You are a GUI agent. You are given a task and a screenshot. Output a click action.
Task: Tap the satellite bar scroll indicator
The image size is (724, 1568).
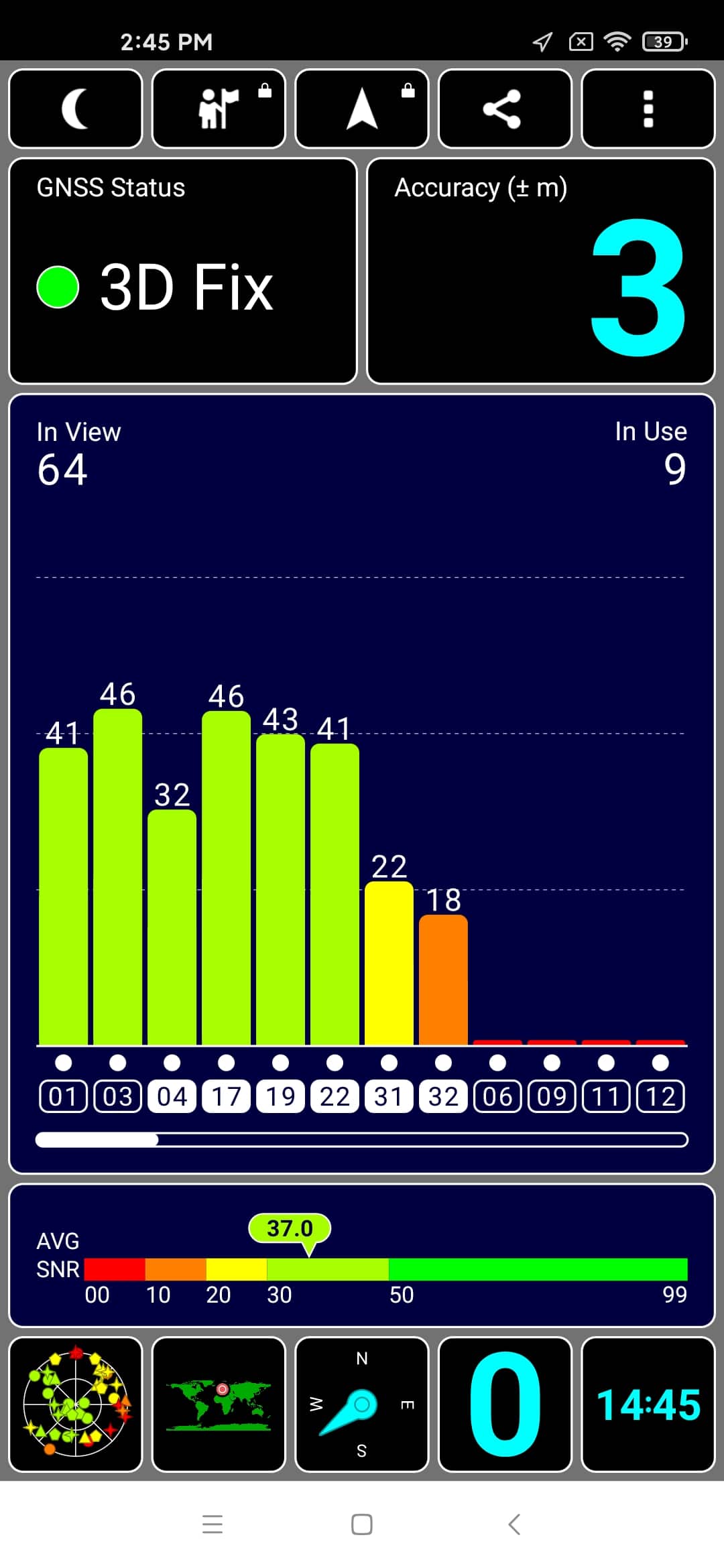362,1140
